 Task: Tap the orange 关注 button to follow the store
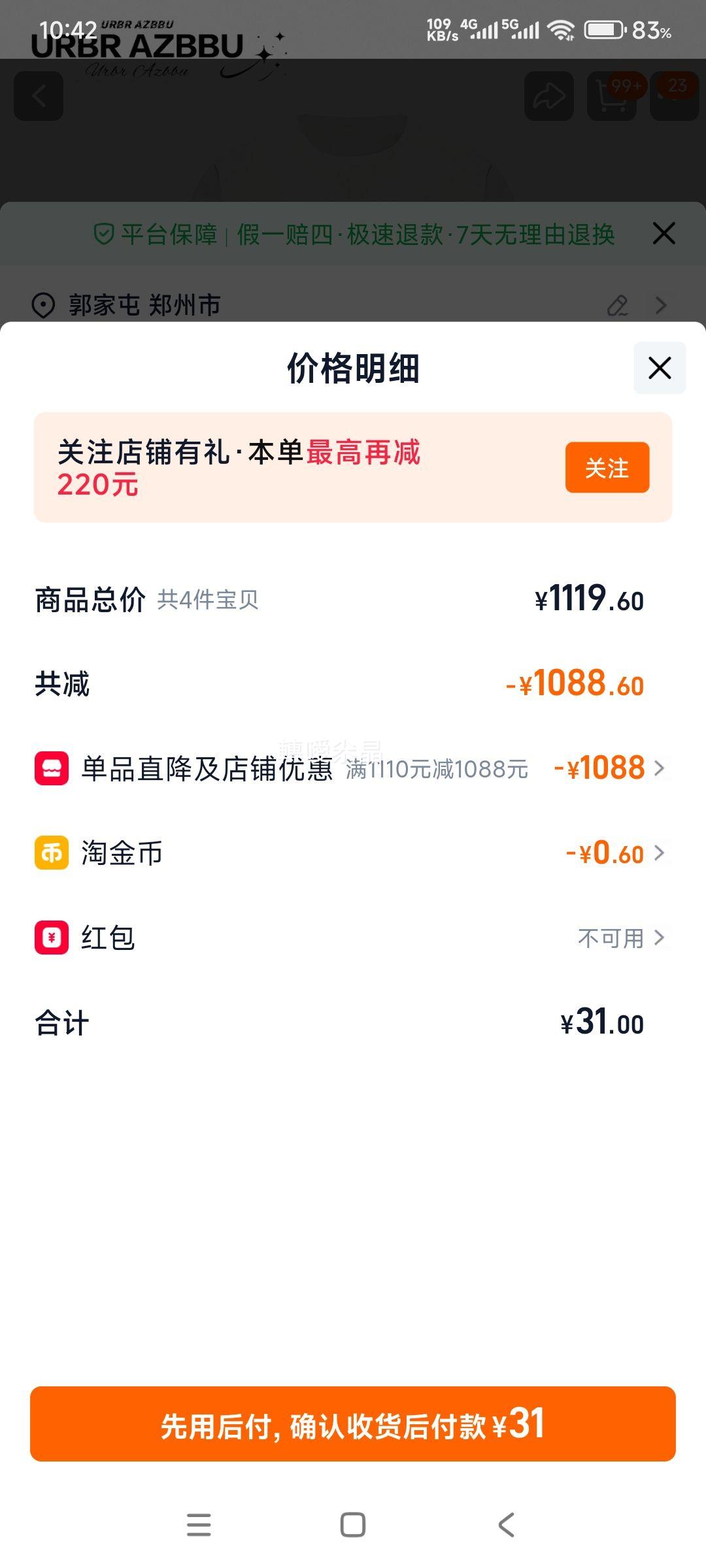click(607, 468)
